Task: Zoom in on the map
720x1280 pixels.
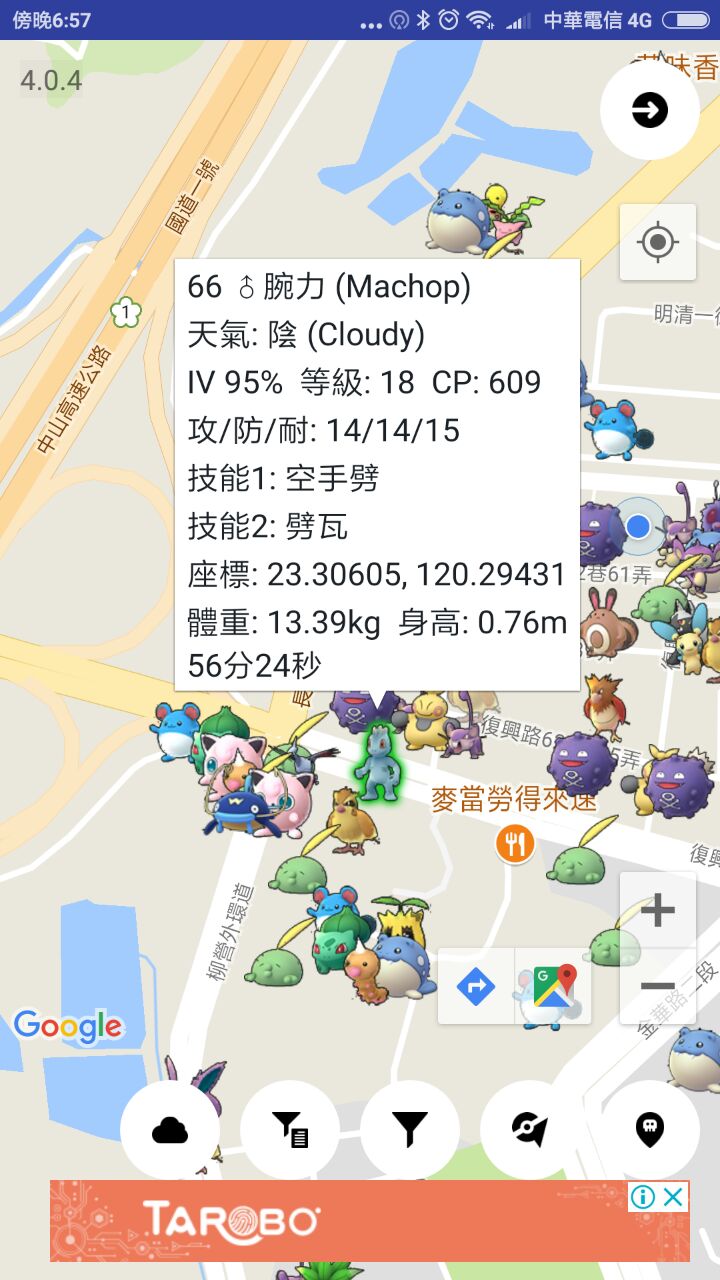Action: (657, 910)
